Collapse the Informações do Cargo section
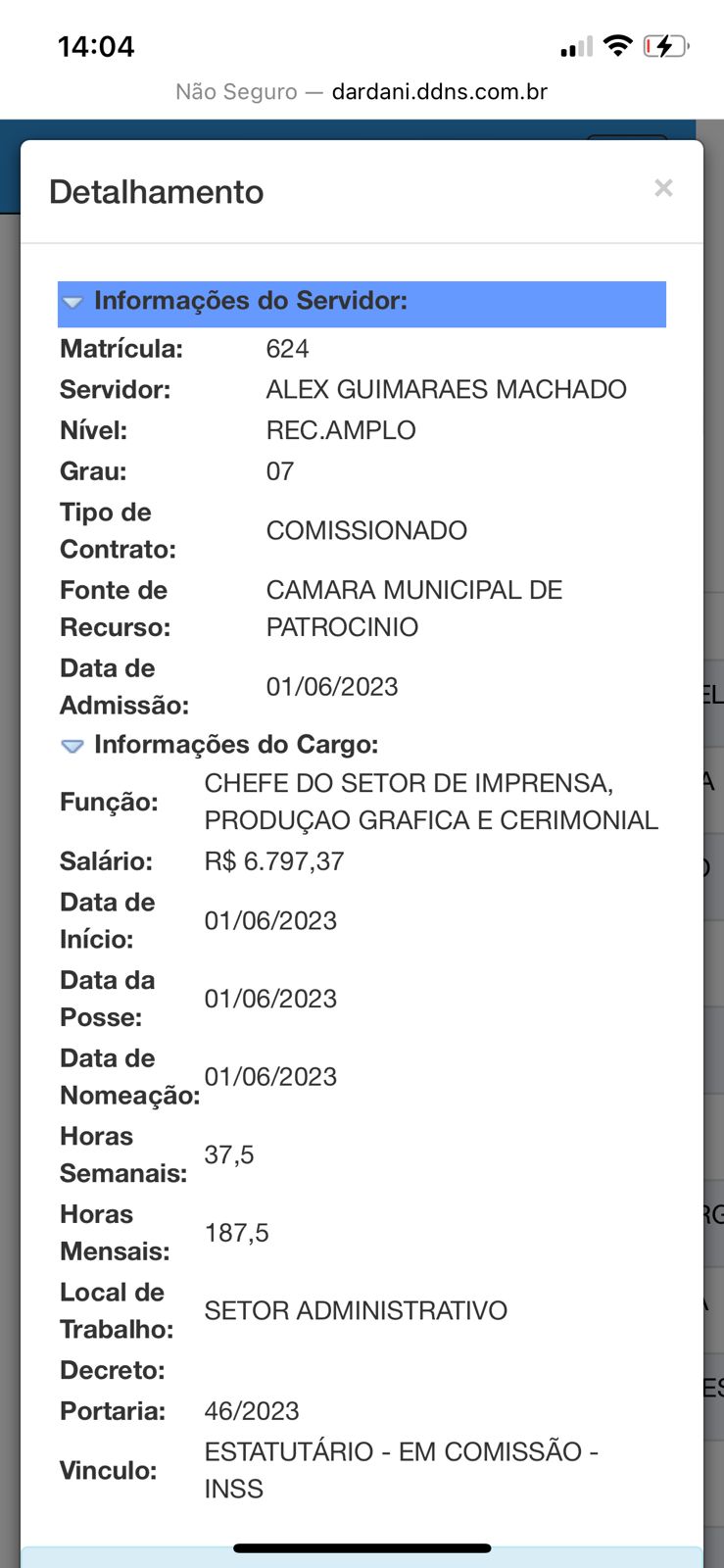The height and width of the screenshot is (1568, 724). point(72,746)
